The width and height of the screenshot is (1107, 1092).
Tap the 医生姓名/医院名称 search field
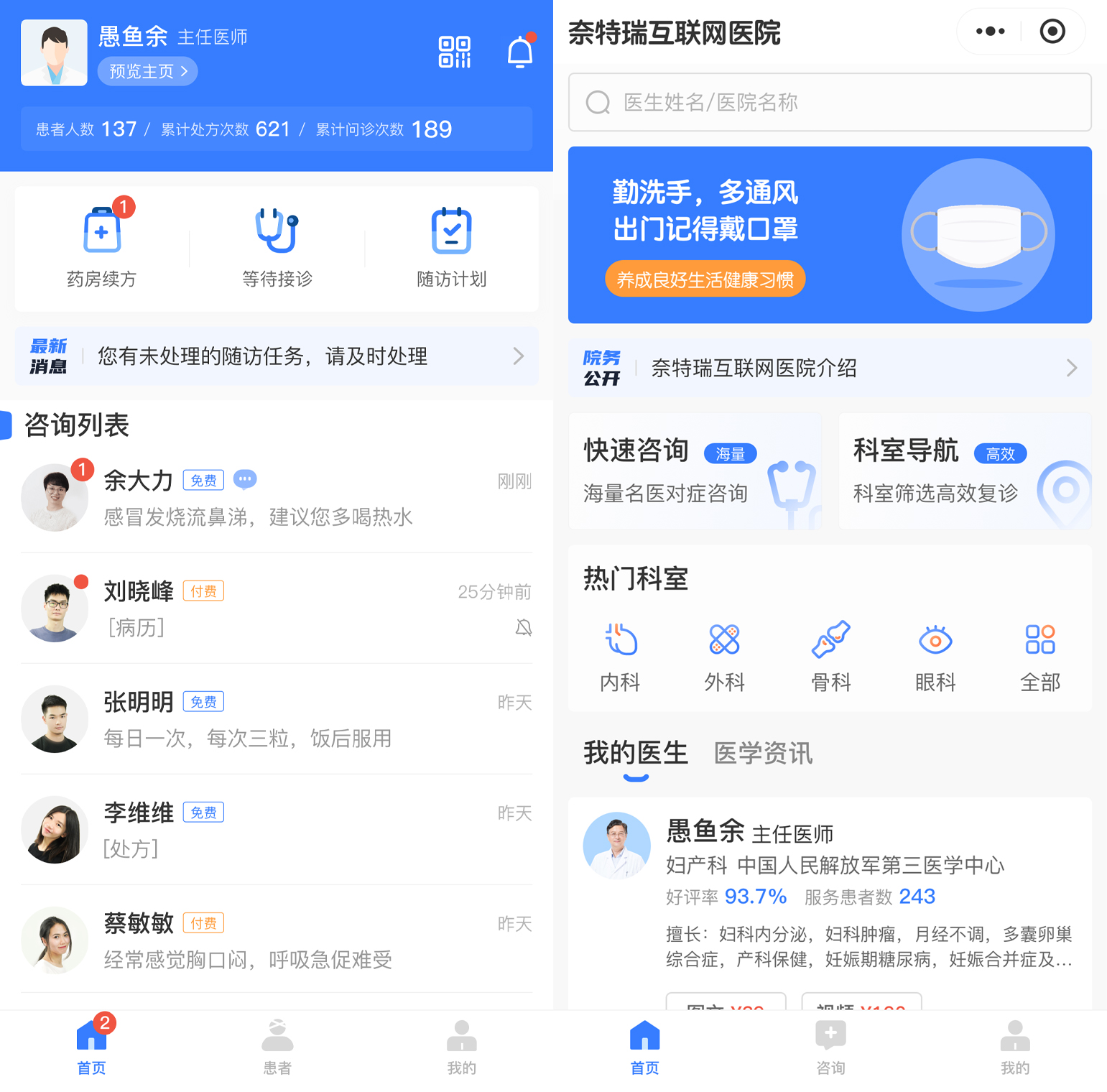point(830,103)
